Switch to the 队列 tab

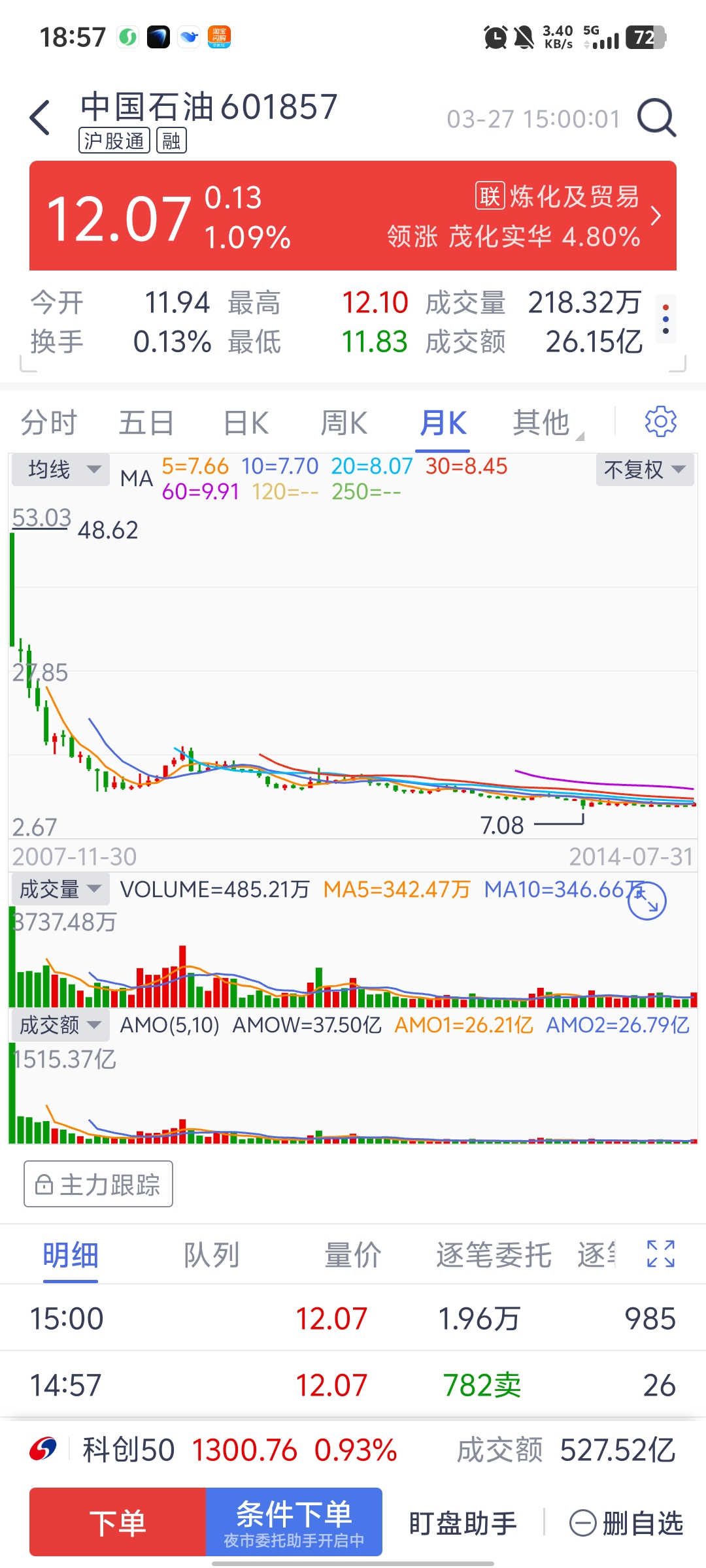[211, 1254]
